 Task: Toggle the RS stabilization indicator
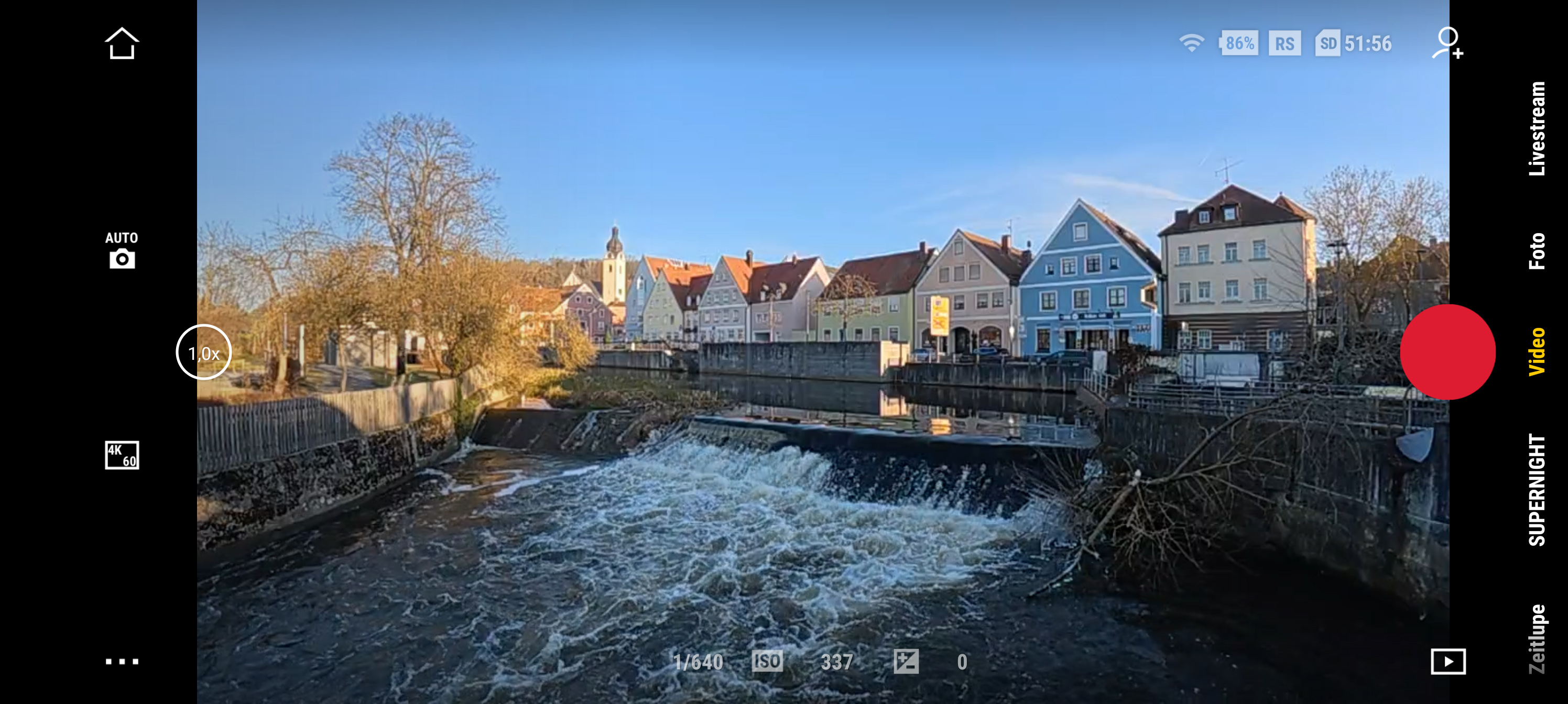point(1284,44)
